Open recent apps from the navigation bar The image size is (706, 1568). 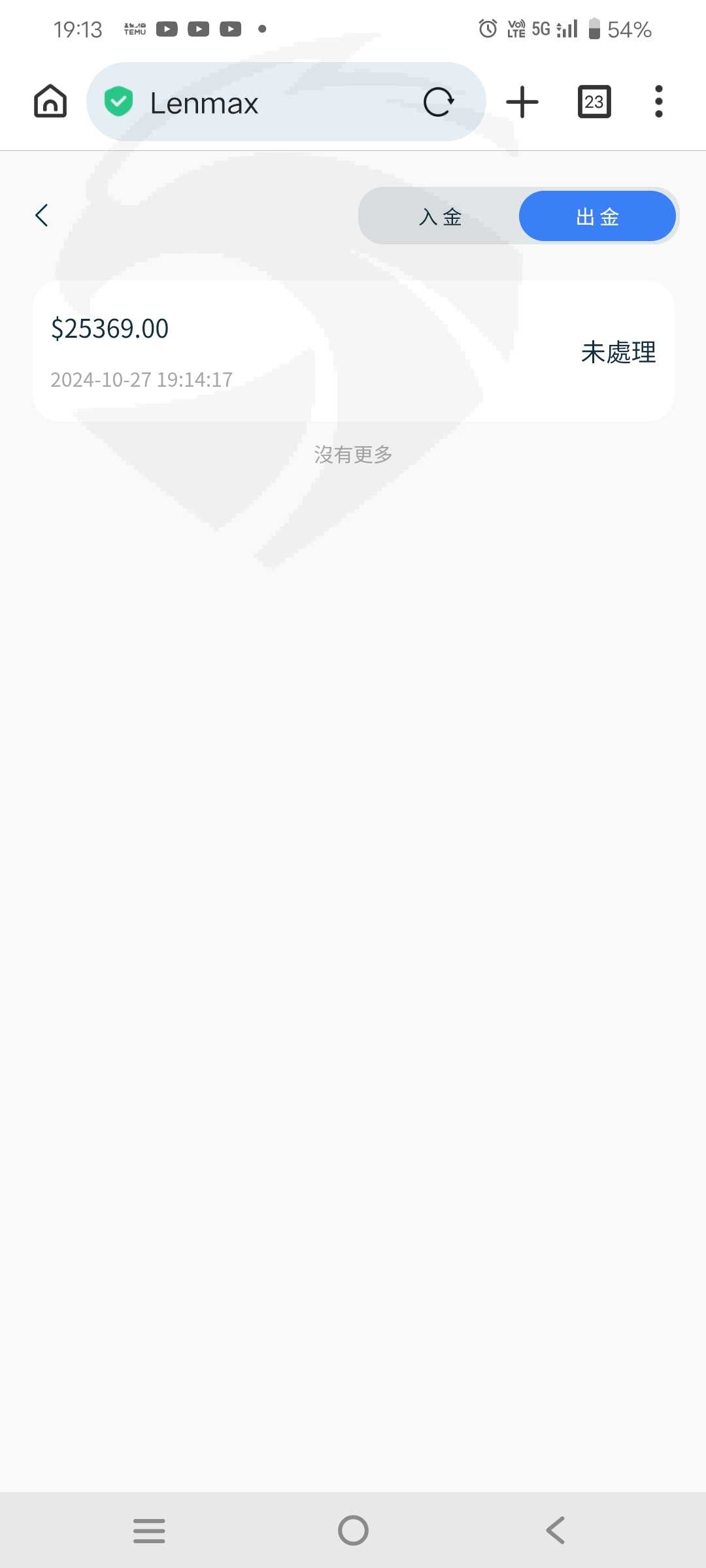149,1530
